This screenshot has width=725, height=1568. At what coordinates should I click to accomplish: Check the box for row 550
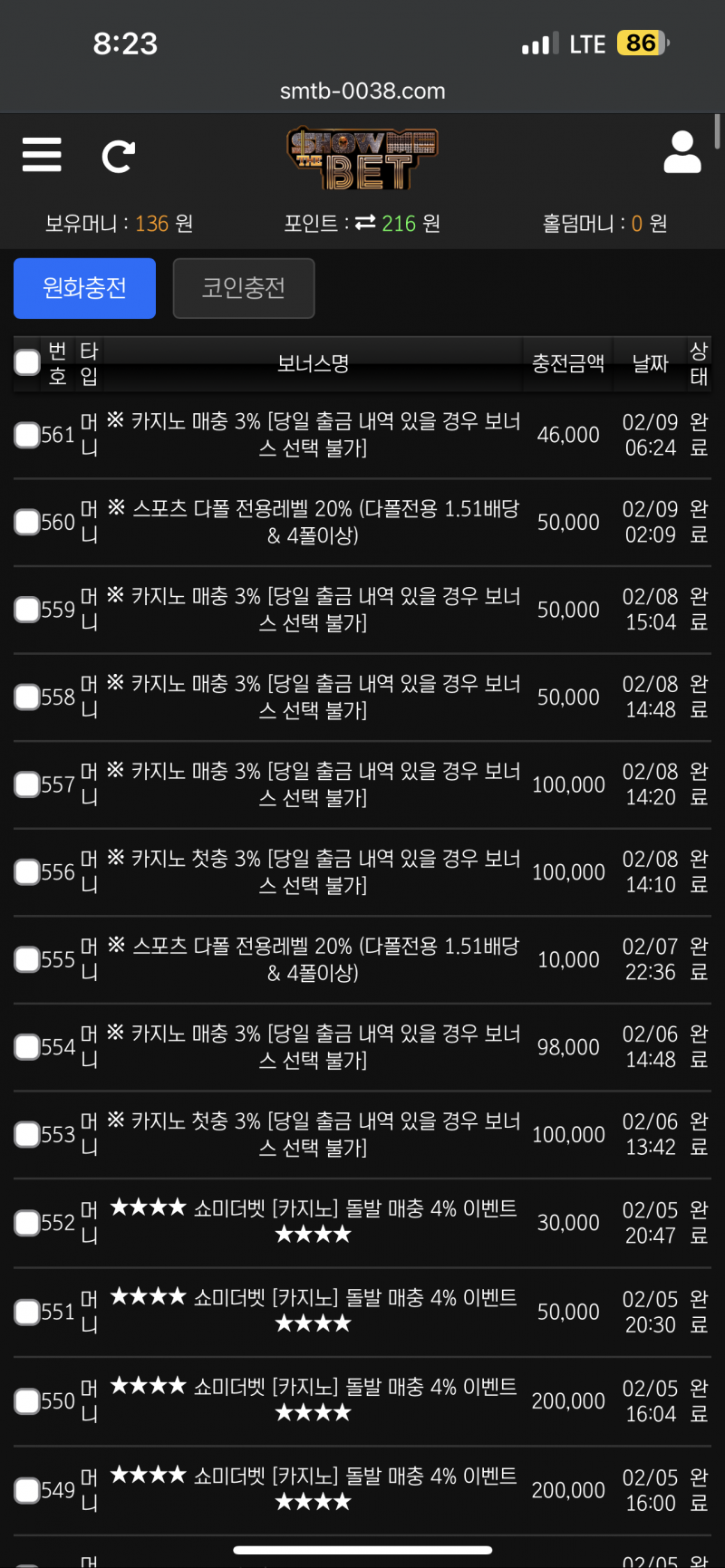(27, 1401)
